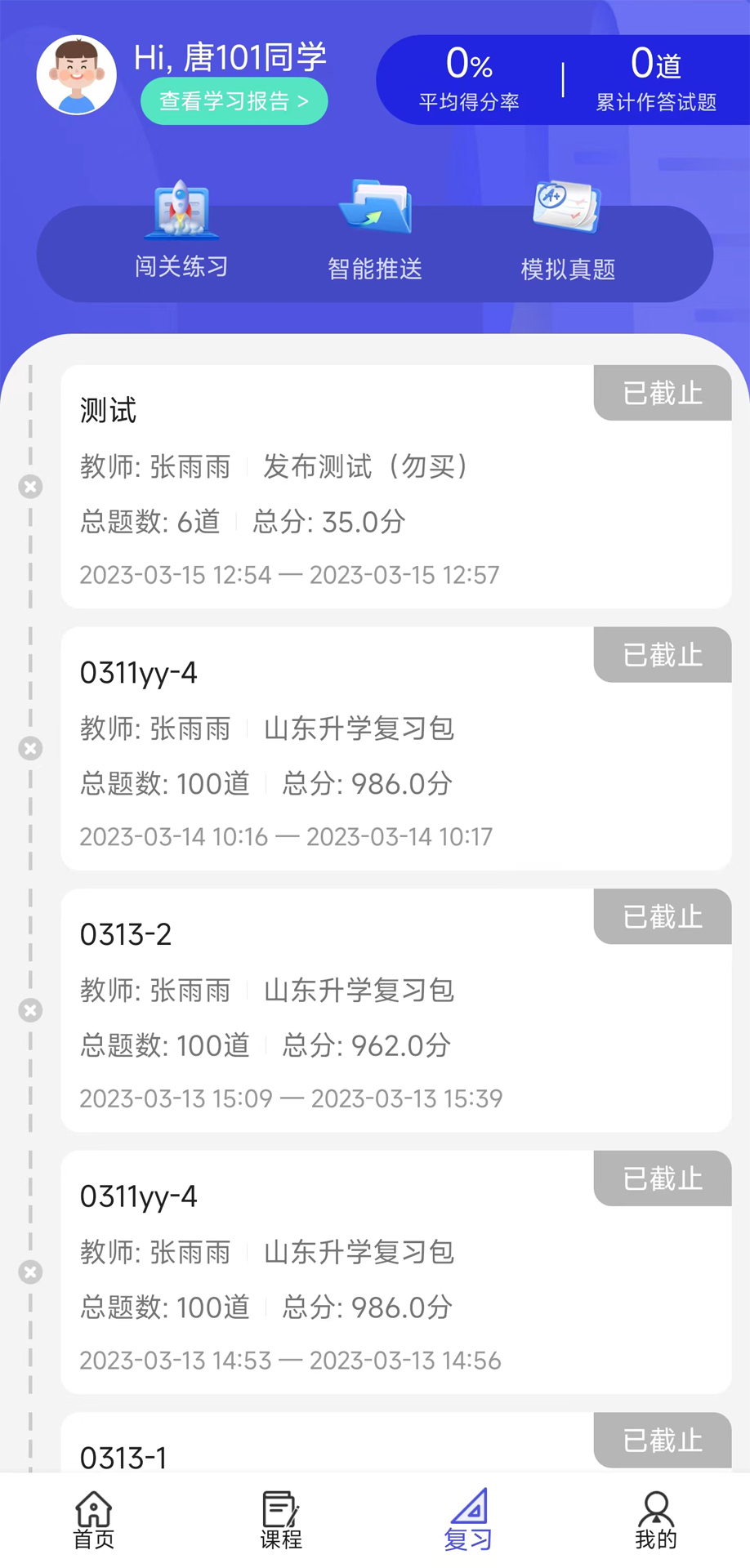Screen dimensions: 750x1568
Task: Dismiss the lowest visible timeline X marker
Action: point(31,1272)
